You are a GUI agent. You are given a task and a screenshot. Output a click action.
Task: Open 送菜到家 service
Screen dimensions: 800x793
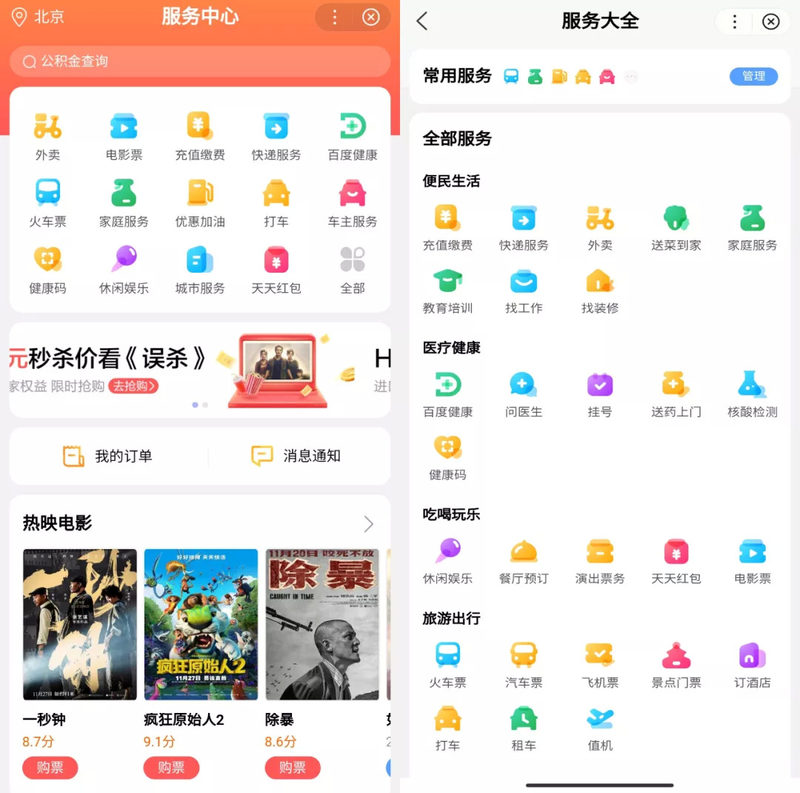(x=676, y=229)
